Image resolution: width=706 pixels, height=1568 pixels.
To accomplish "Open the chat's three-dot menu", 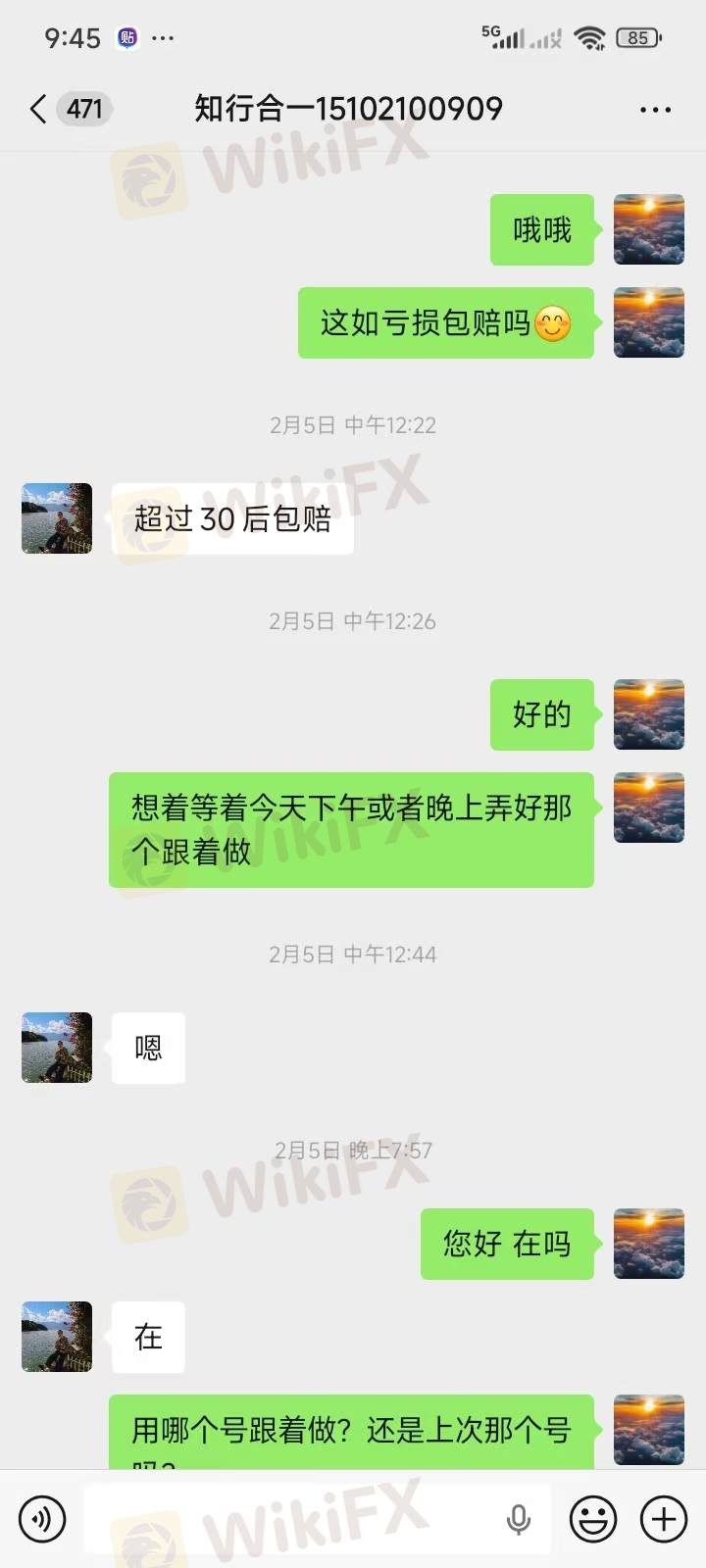I will click(x=655, y=109).
